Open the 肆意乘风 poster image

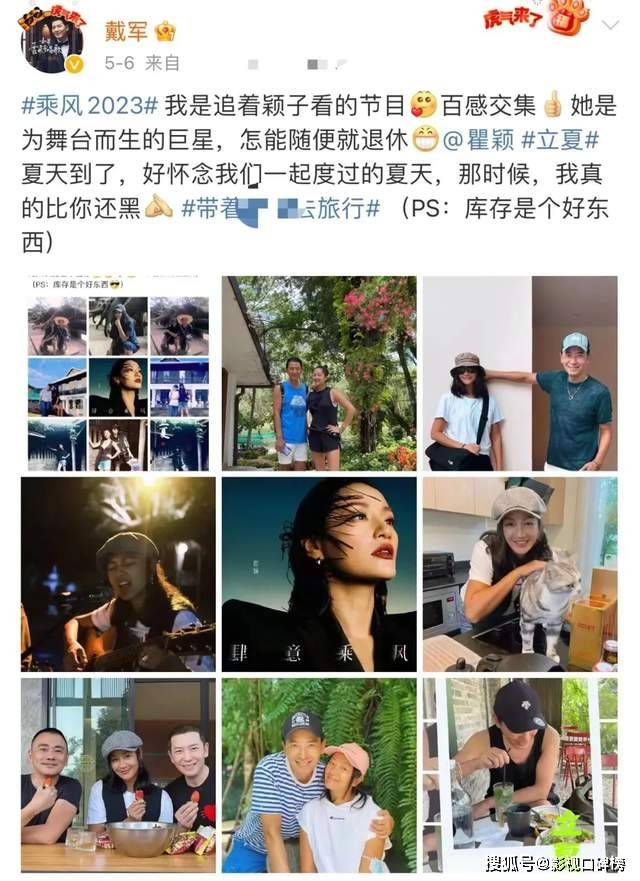pyautogui.click(x=319, y=574)
